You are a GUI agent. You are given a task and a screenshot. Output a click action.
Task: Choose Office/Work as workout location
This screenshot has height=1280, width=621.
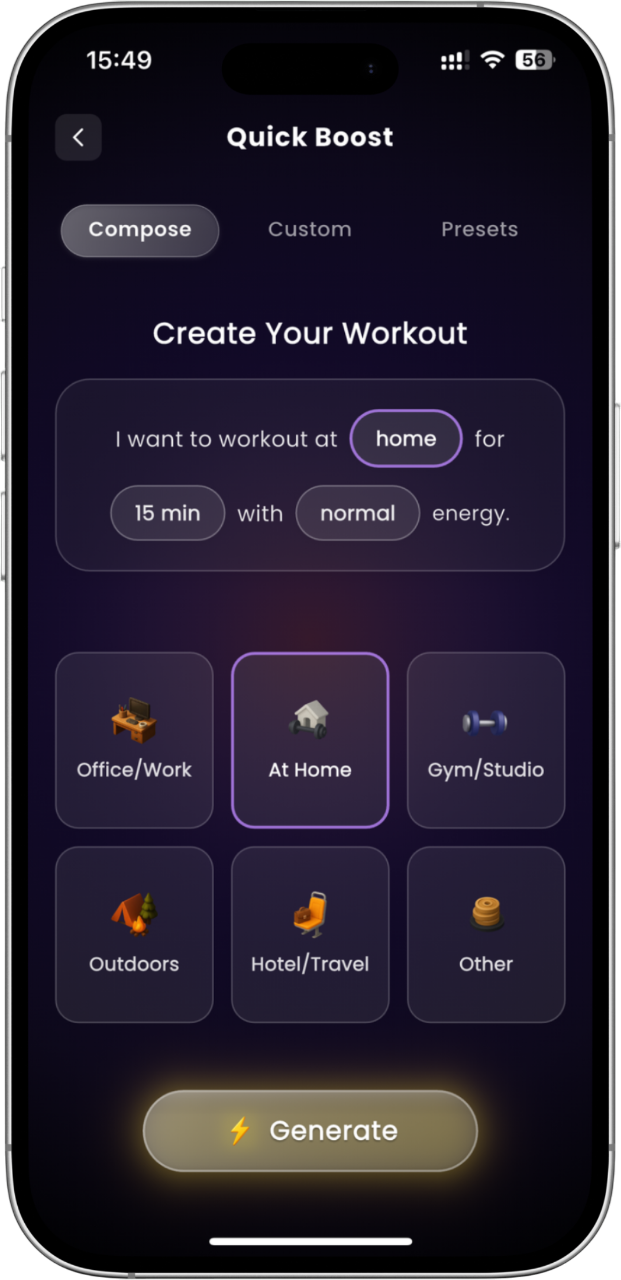pos(134,740)
